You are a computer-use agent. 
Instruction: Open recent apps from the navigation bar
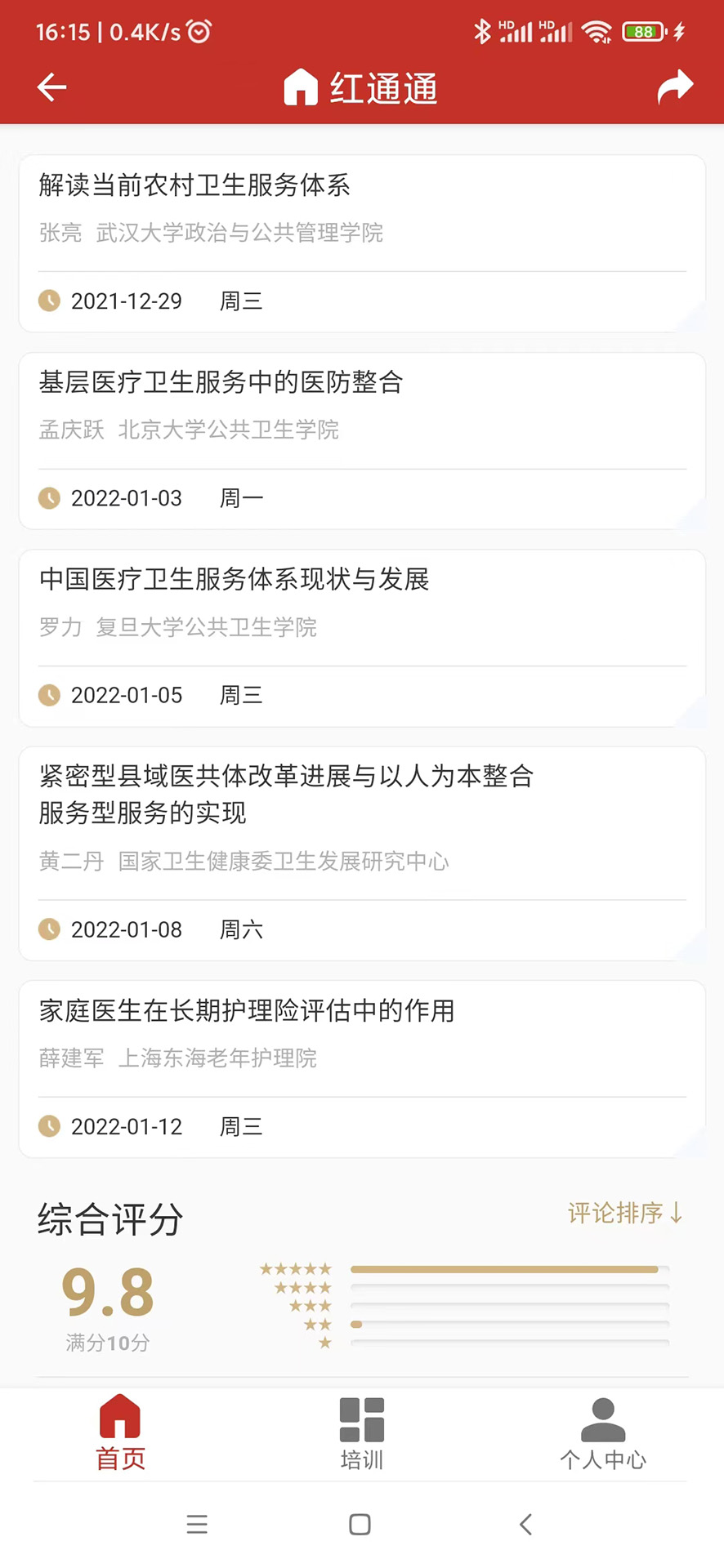pos(197,1524)
